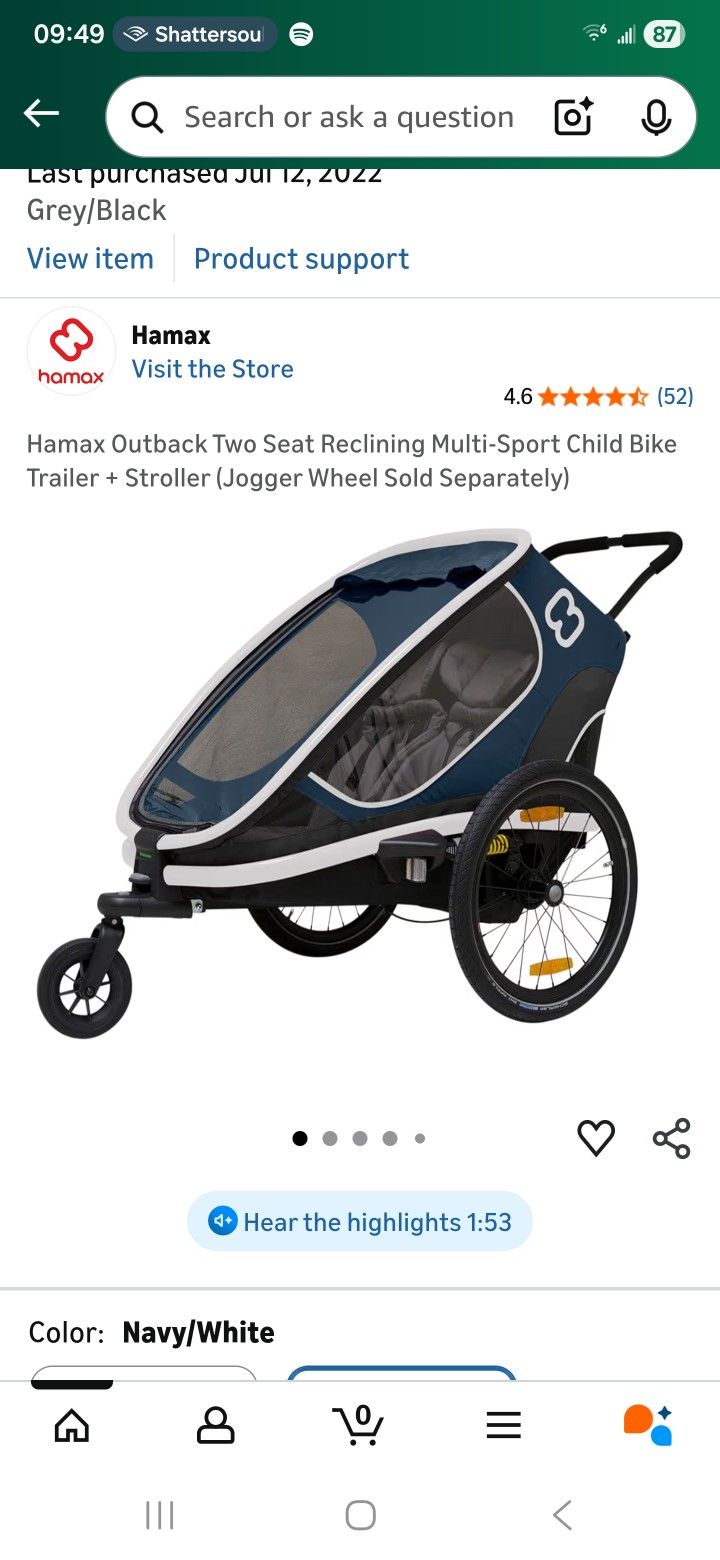The width and height of the screenshot is (720, 1560).
Task: Go to the Home tab
Action: click(x=71, y=1425)
